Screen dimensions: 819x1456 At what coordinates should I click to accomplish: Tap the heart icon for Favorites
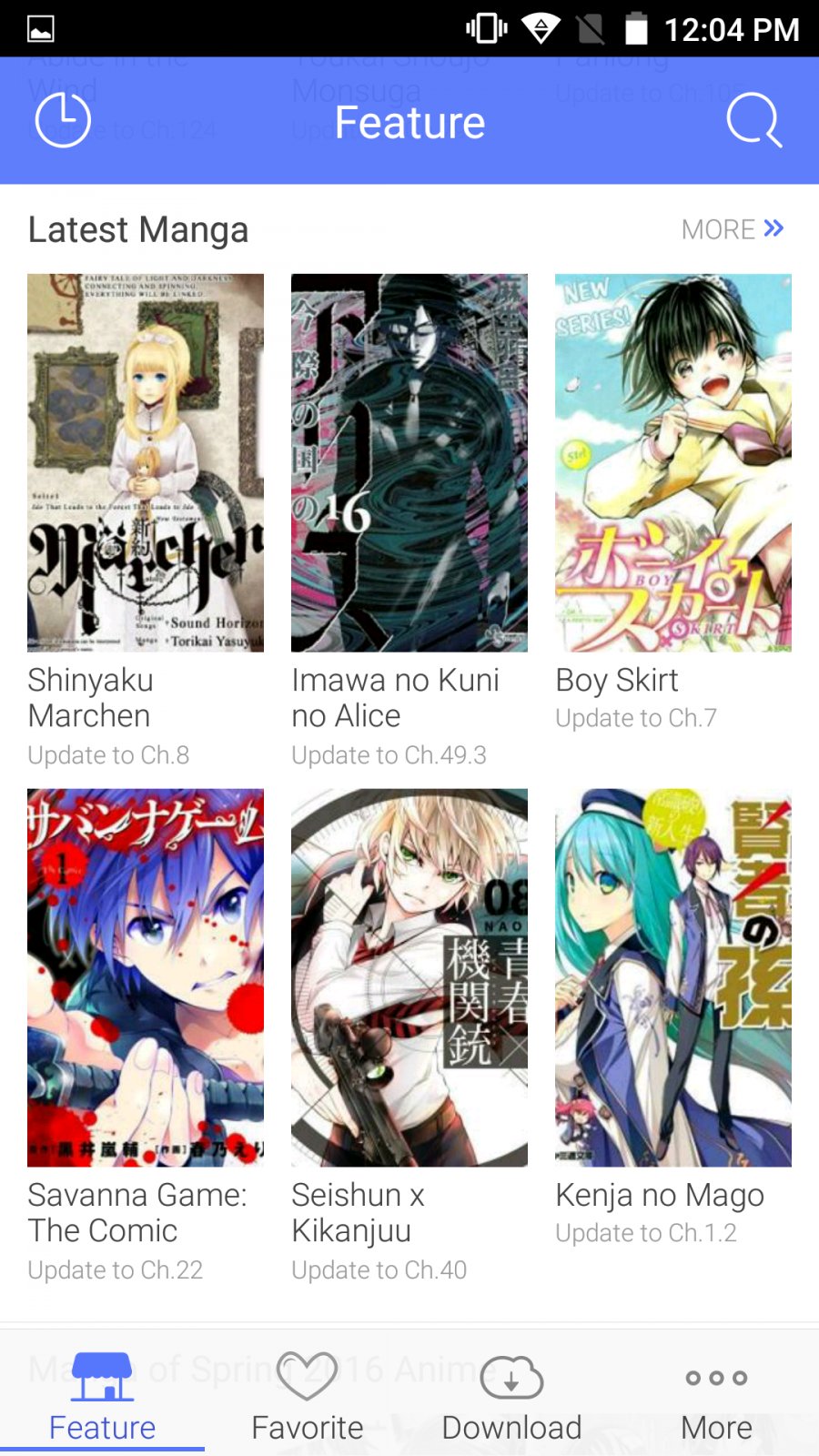click(307, 1377)
